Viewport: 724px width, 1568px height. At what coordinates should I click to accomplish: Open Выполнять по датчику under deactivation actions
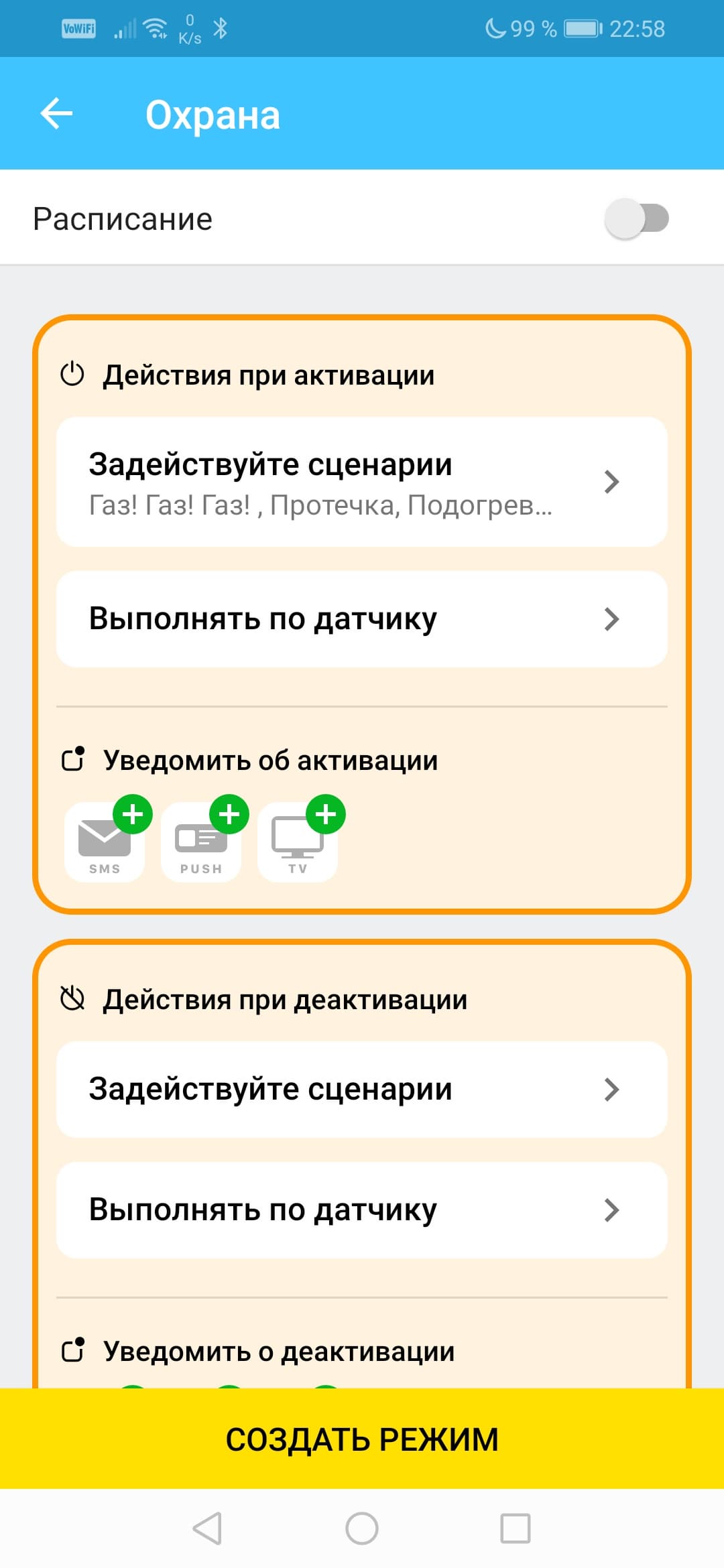click(x=362, y=1210)
